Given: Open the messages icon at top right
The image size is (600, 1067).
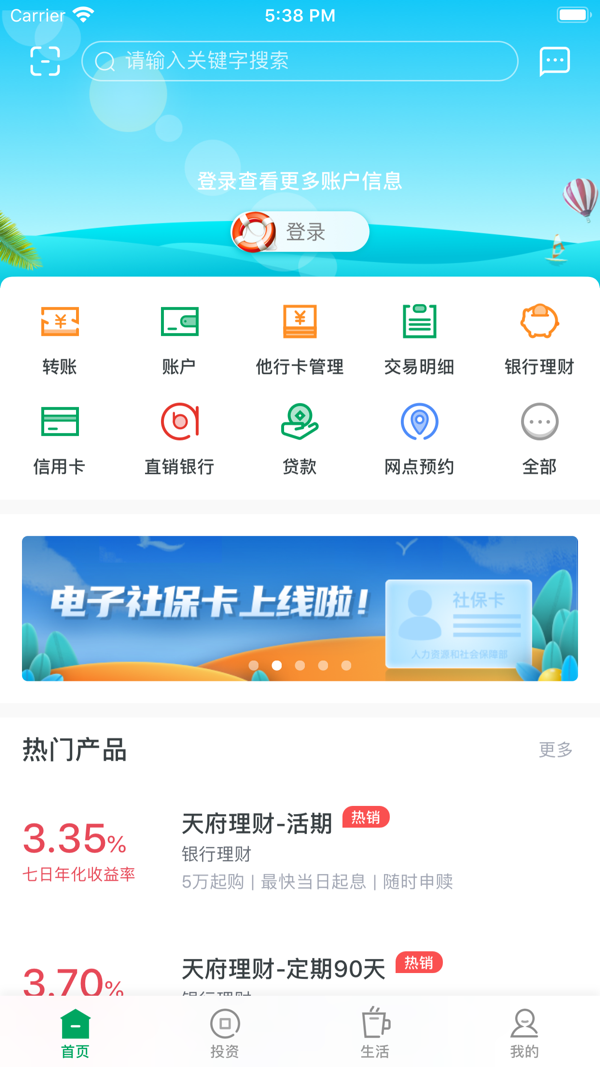Looking at the screenshot, I should [x=554, y=61].
